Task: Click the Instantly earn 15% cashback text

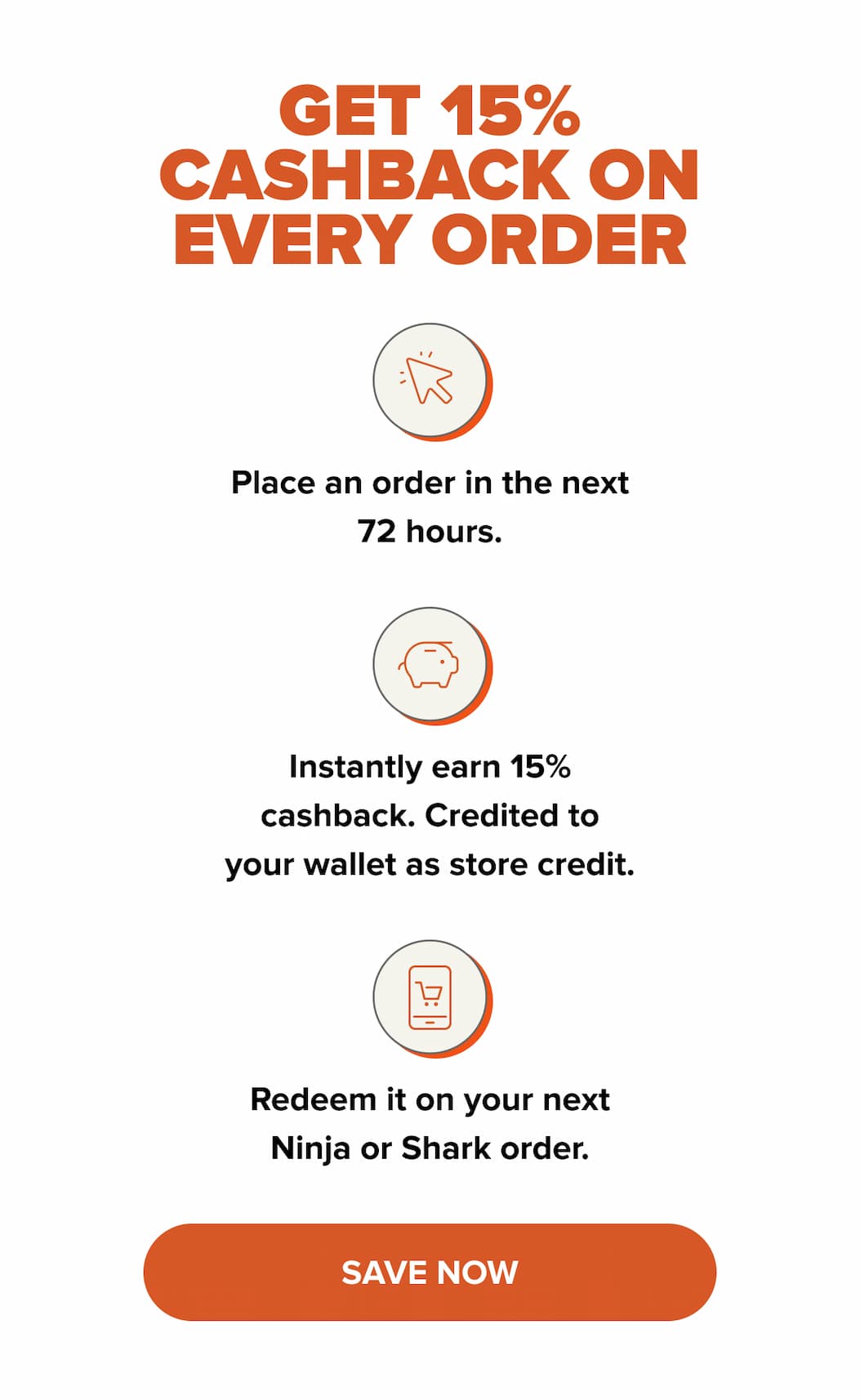Action: click(429, 768)
